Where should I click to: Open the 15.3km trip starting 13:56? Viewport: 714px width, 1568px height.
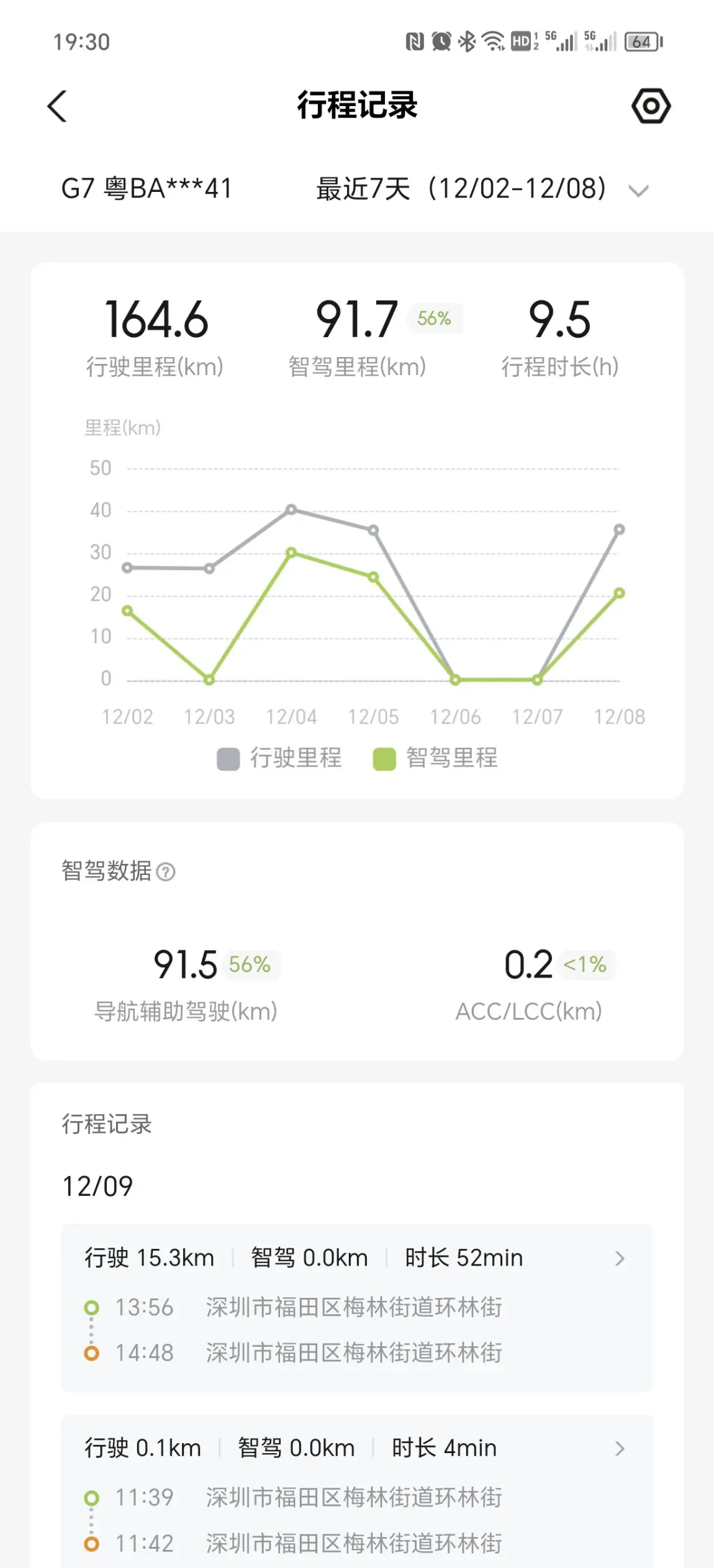click(x=357, y=1308)
